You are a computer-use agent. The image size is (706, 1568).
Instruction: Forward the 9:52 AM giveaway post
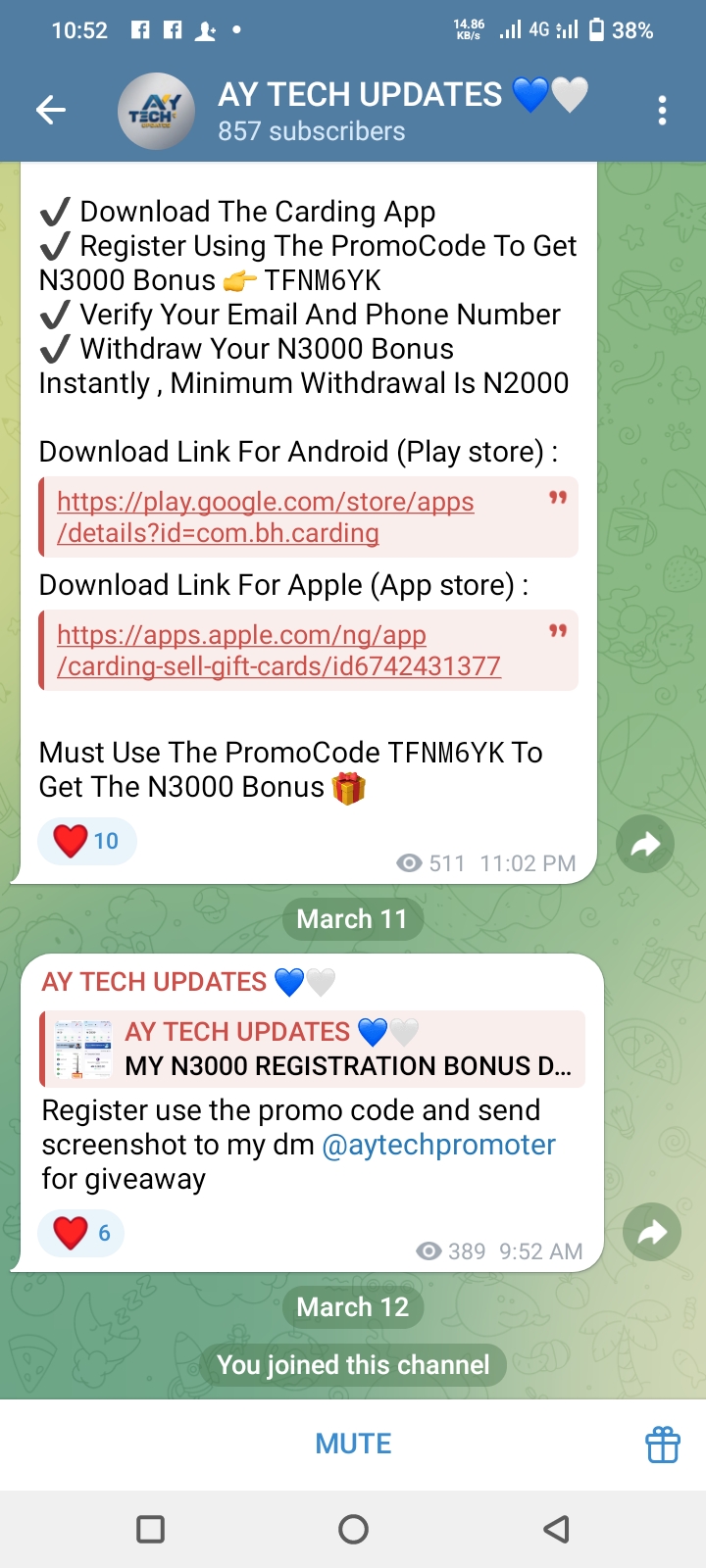point(652,1232)
